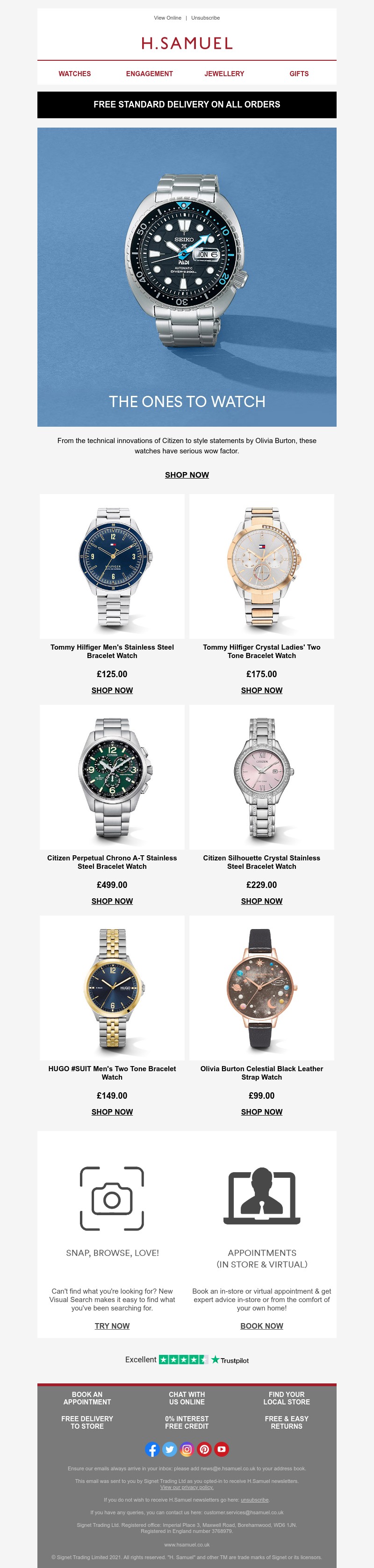Viewport: 374px width, 1568px height.
Task: Go to the Engagement section
Action: click(149, 74)
